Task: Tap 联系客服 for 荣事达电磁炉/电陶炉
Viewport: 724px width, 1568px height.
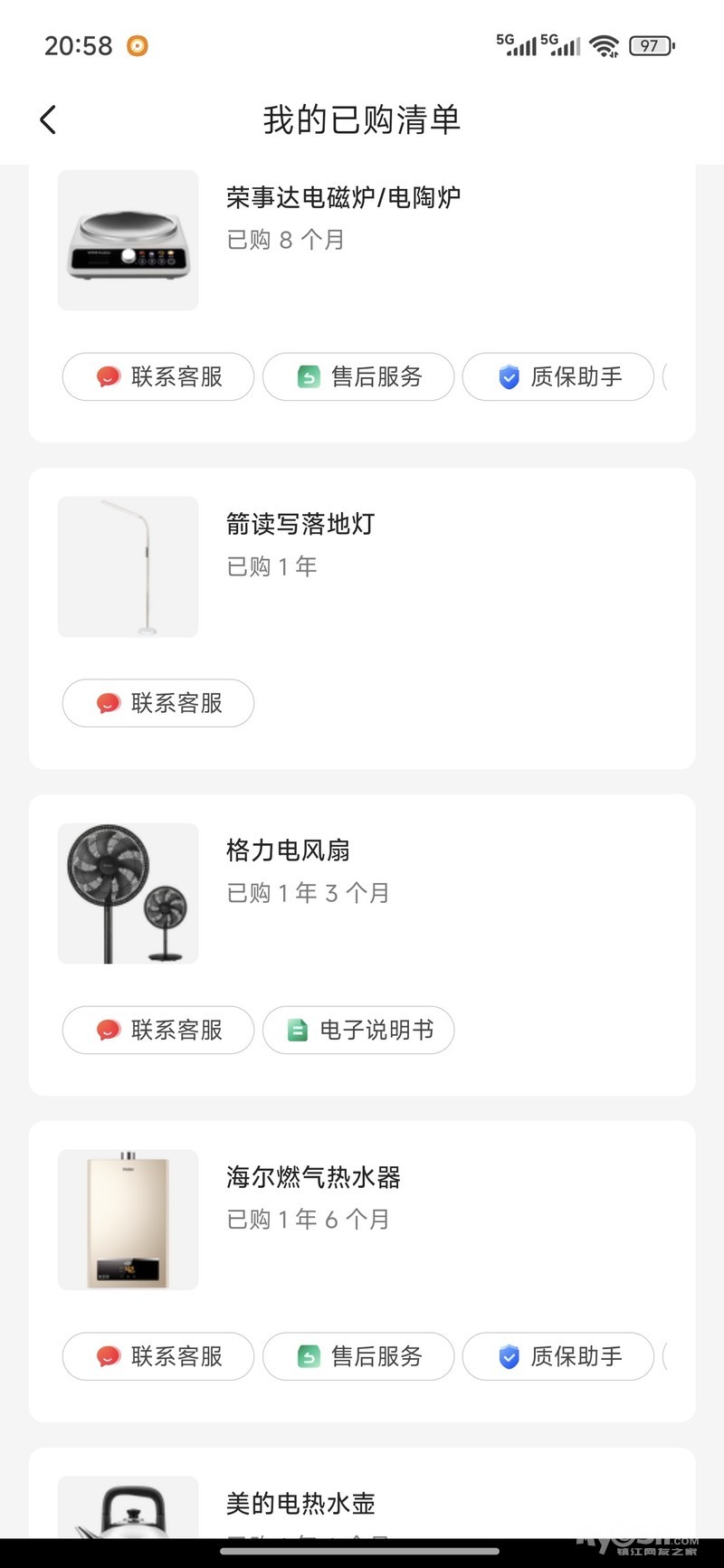Action: point(158,376)
